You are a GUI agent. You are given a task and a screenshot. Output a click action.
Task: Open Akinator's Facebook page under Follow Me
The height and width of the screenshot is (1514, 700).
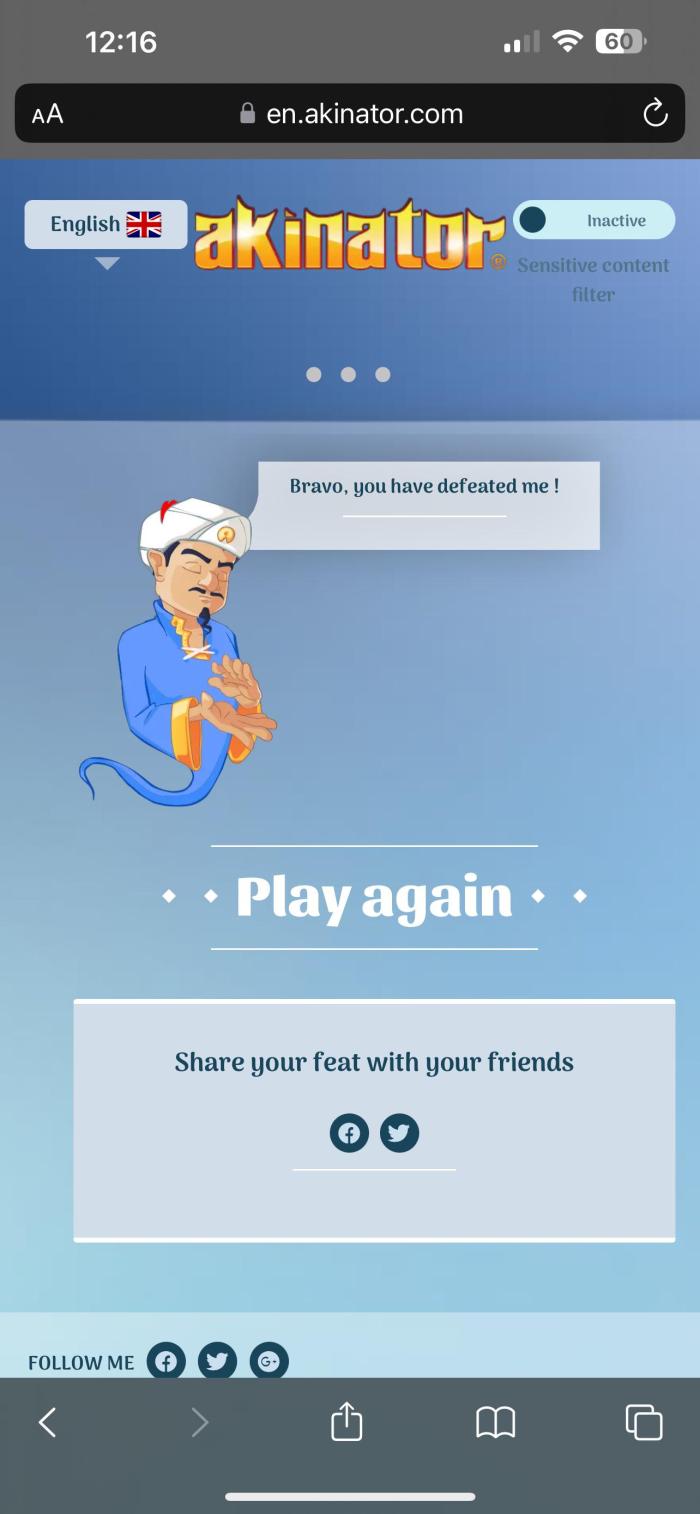[x=166, y=1361]
